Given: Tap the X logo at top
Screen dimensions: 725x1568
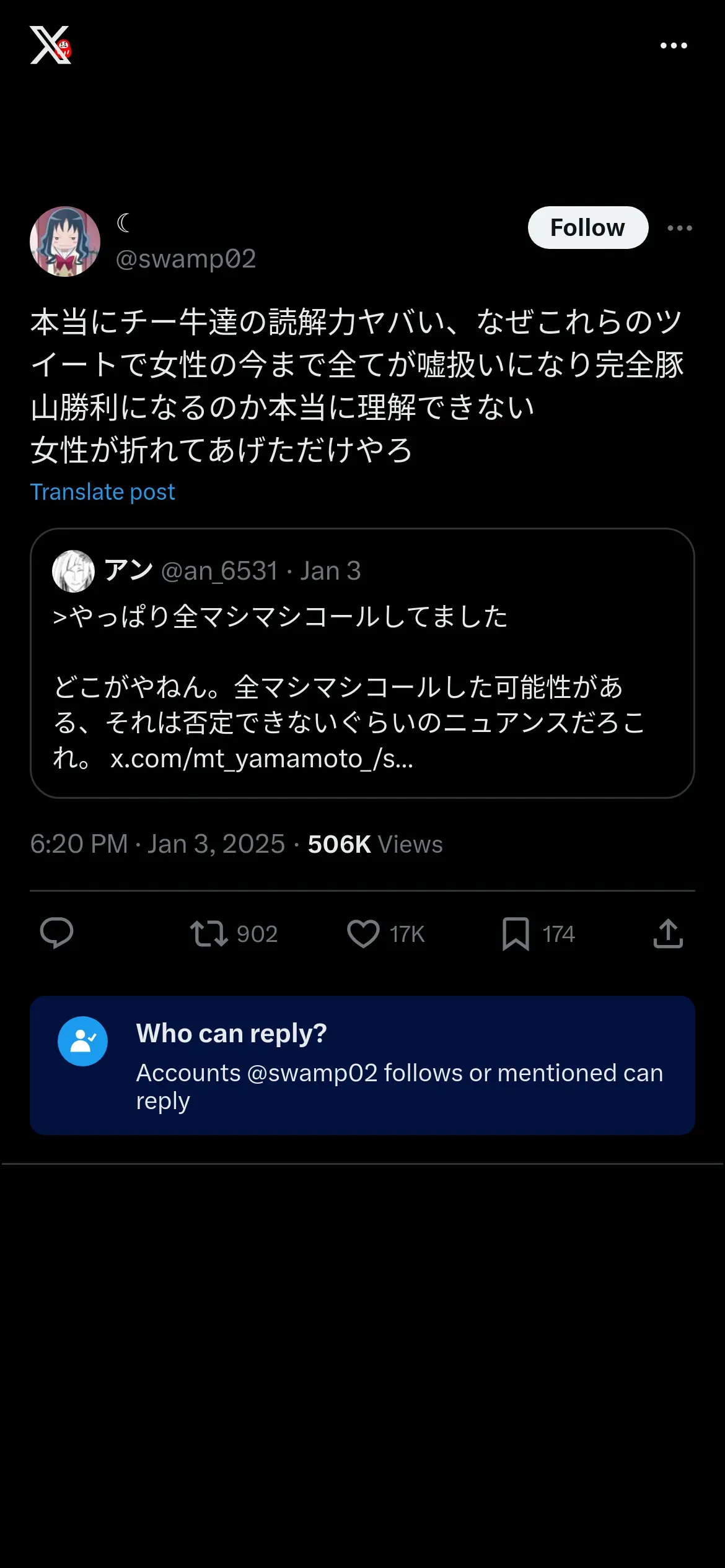Looking at the screenshot, I should tap(50, 45).
